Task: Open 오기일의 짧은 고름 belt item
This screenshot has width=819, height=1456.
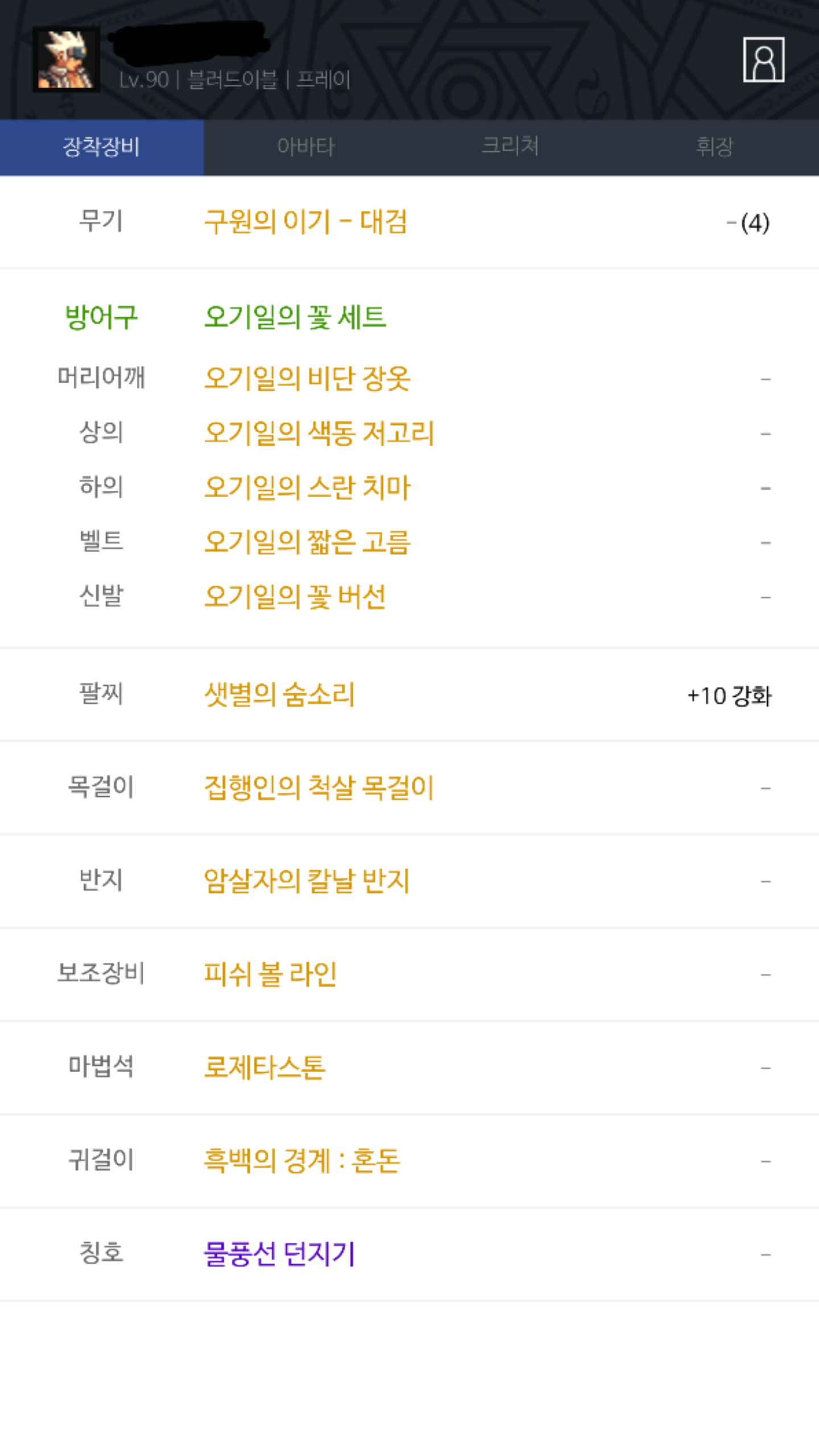Action: click(307, 542)
